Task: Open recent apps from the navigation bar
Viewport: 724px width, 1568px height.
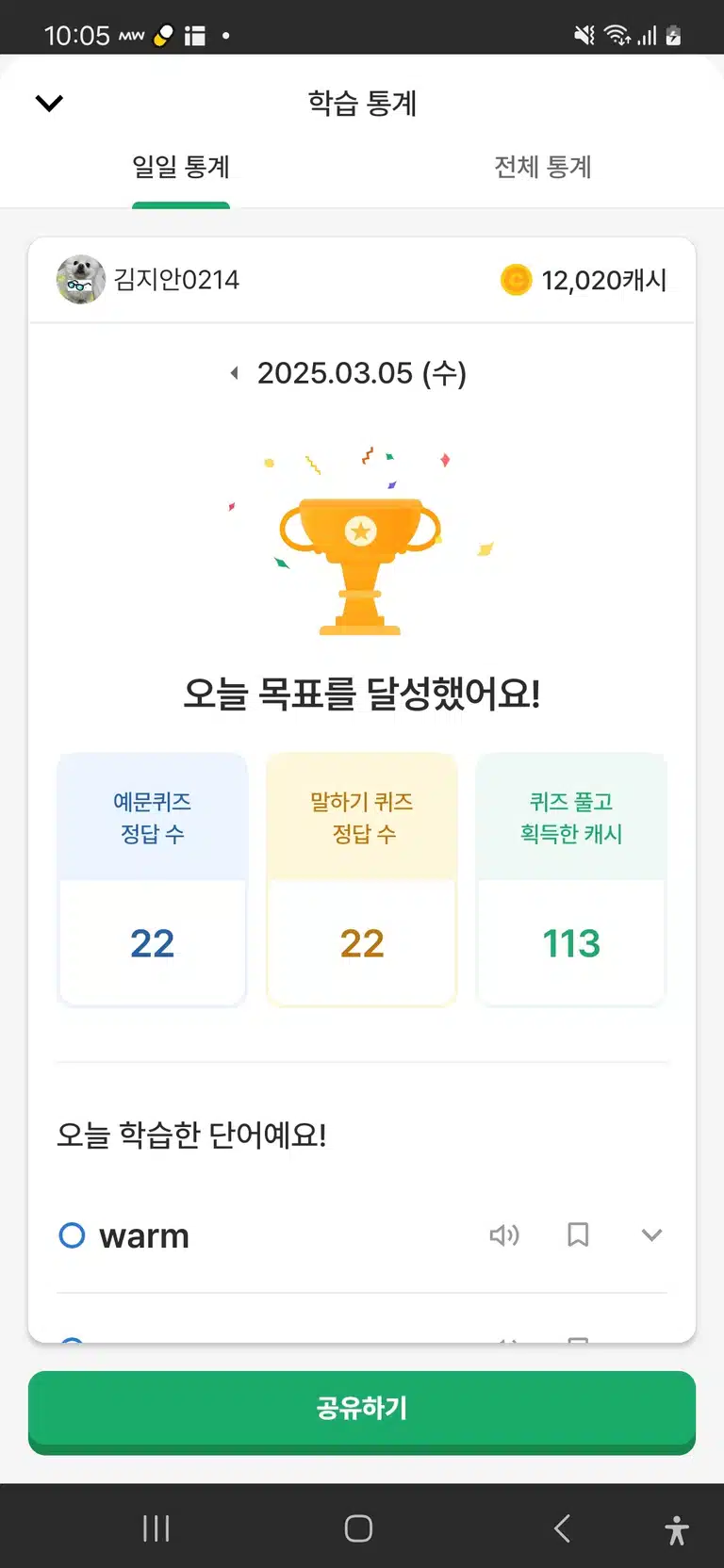Action: click(x=156, y=1527)
